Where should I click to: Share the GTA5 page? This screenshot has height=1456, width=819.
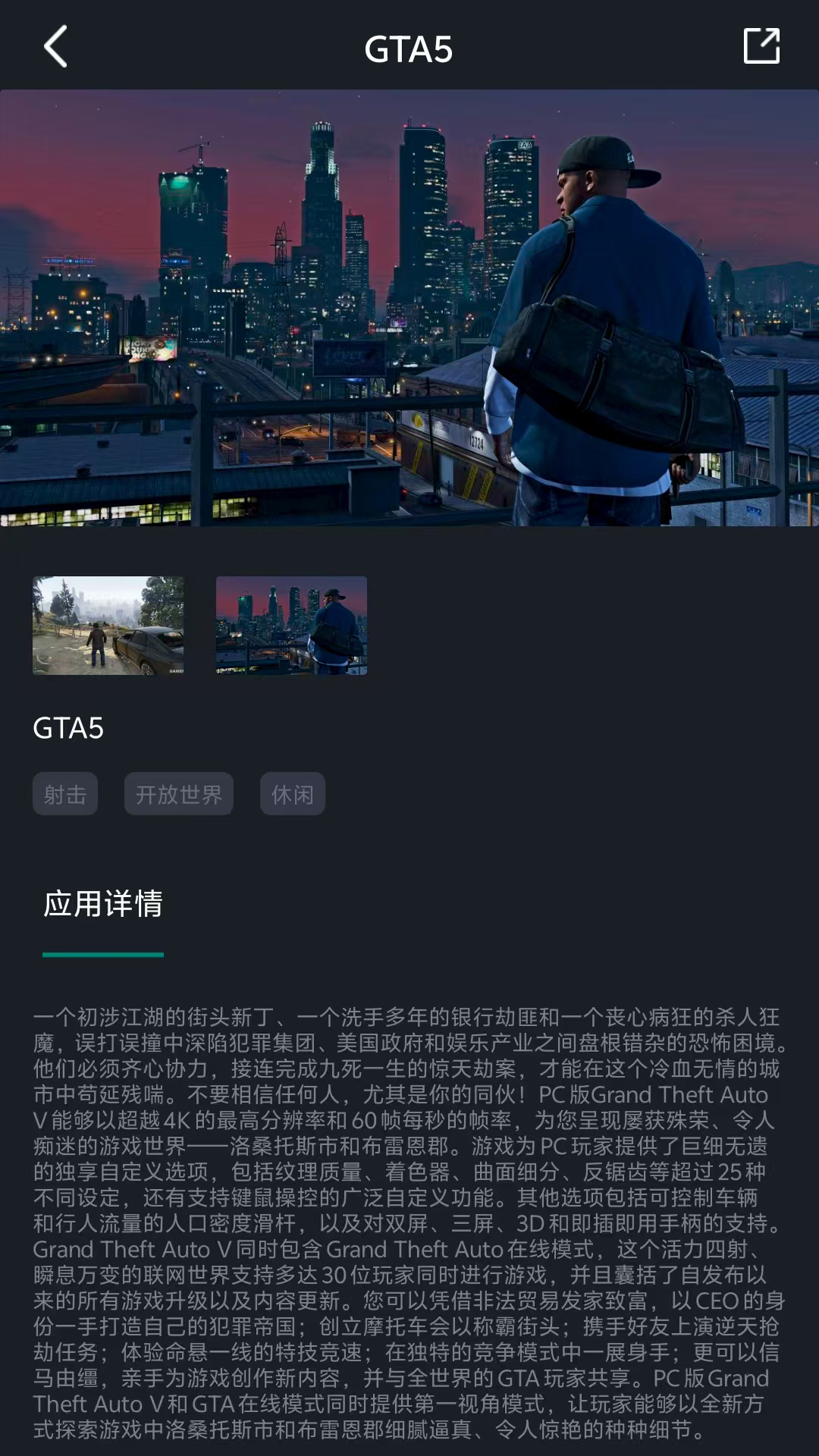tap(761, 46)
